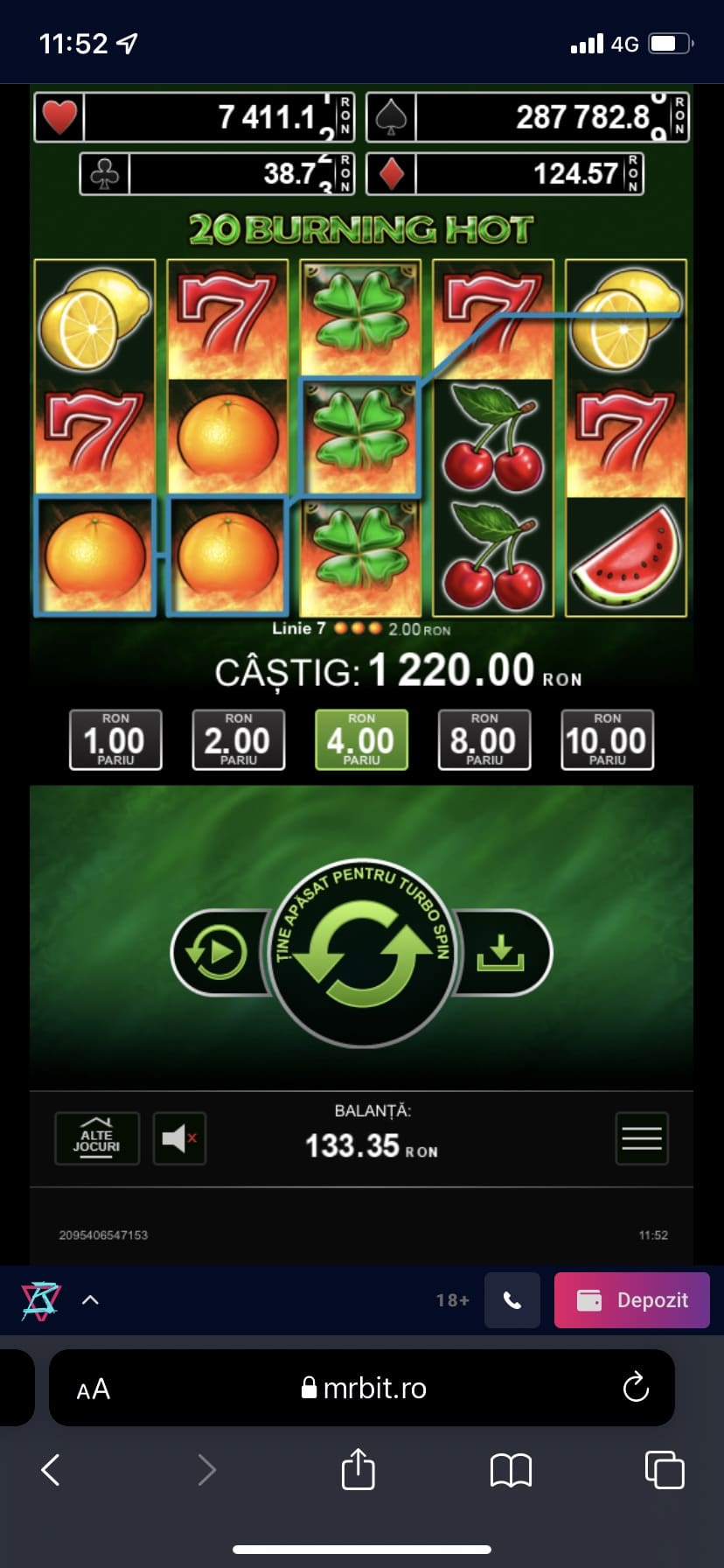Open browser bookmarks
Screen dimensions: 724x1568
[x=512, y=1470]
